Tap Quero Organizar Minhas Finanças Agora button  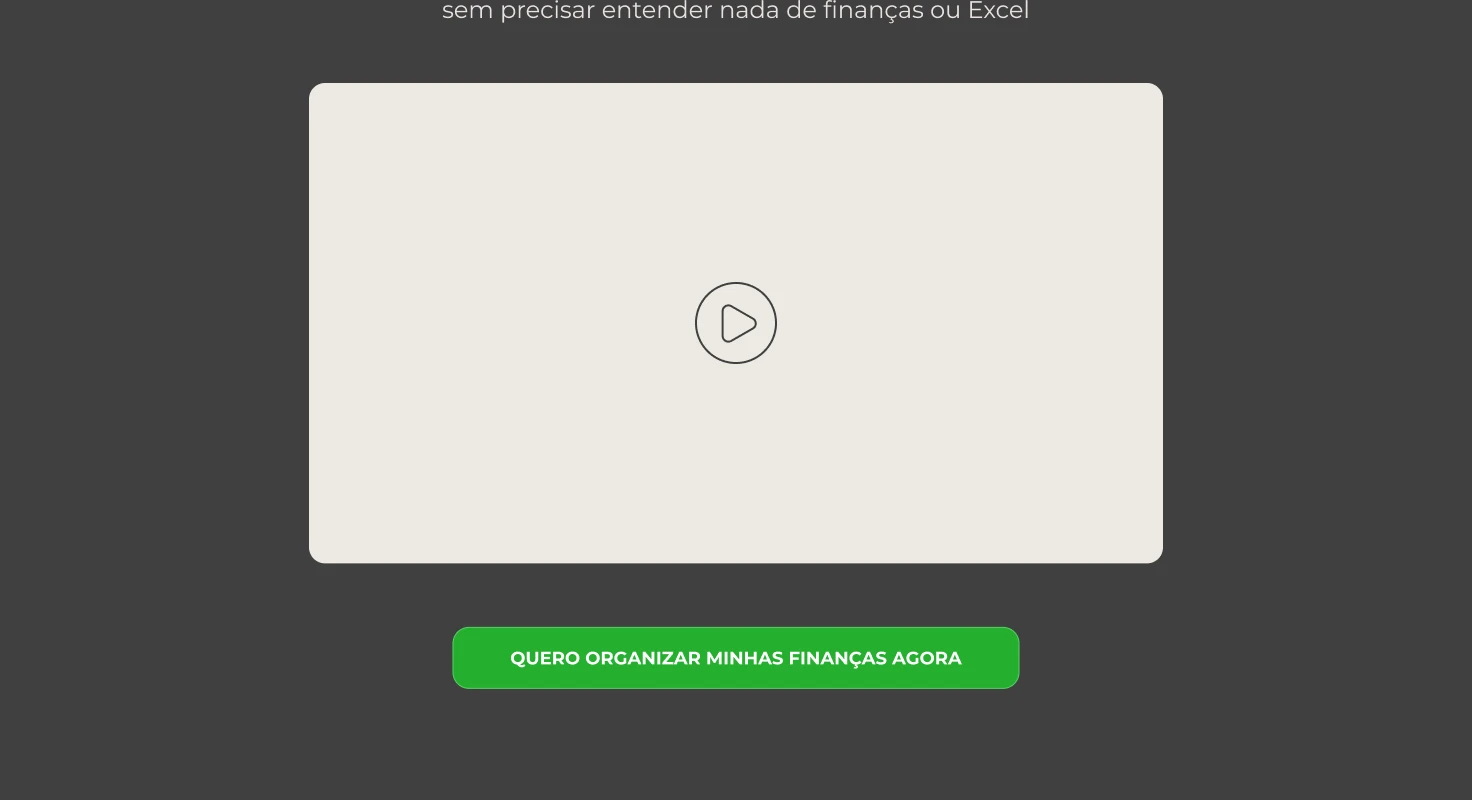736,658
